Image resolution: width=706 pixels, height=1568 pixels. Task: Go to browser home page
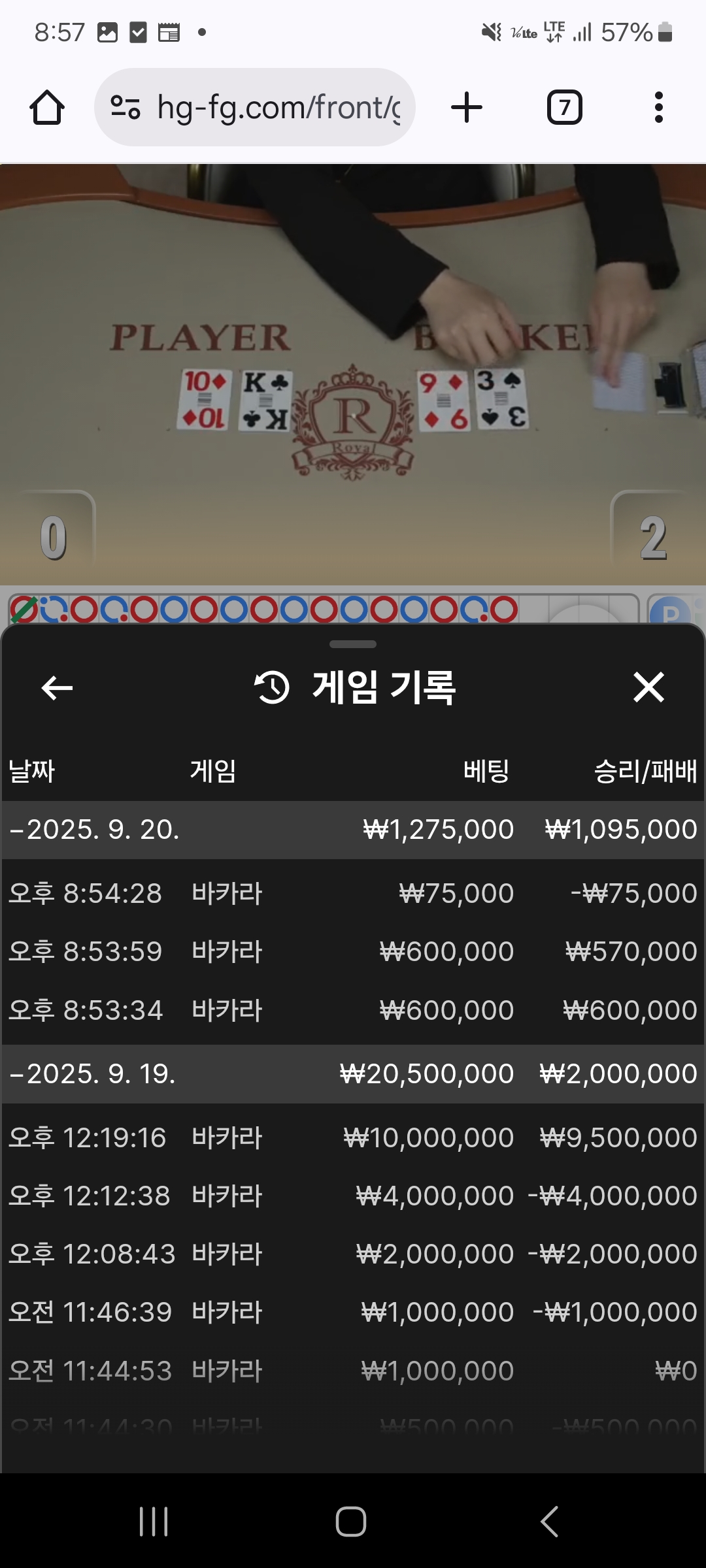[x=47, y=108]
